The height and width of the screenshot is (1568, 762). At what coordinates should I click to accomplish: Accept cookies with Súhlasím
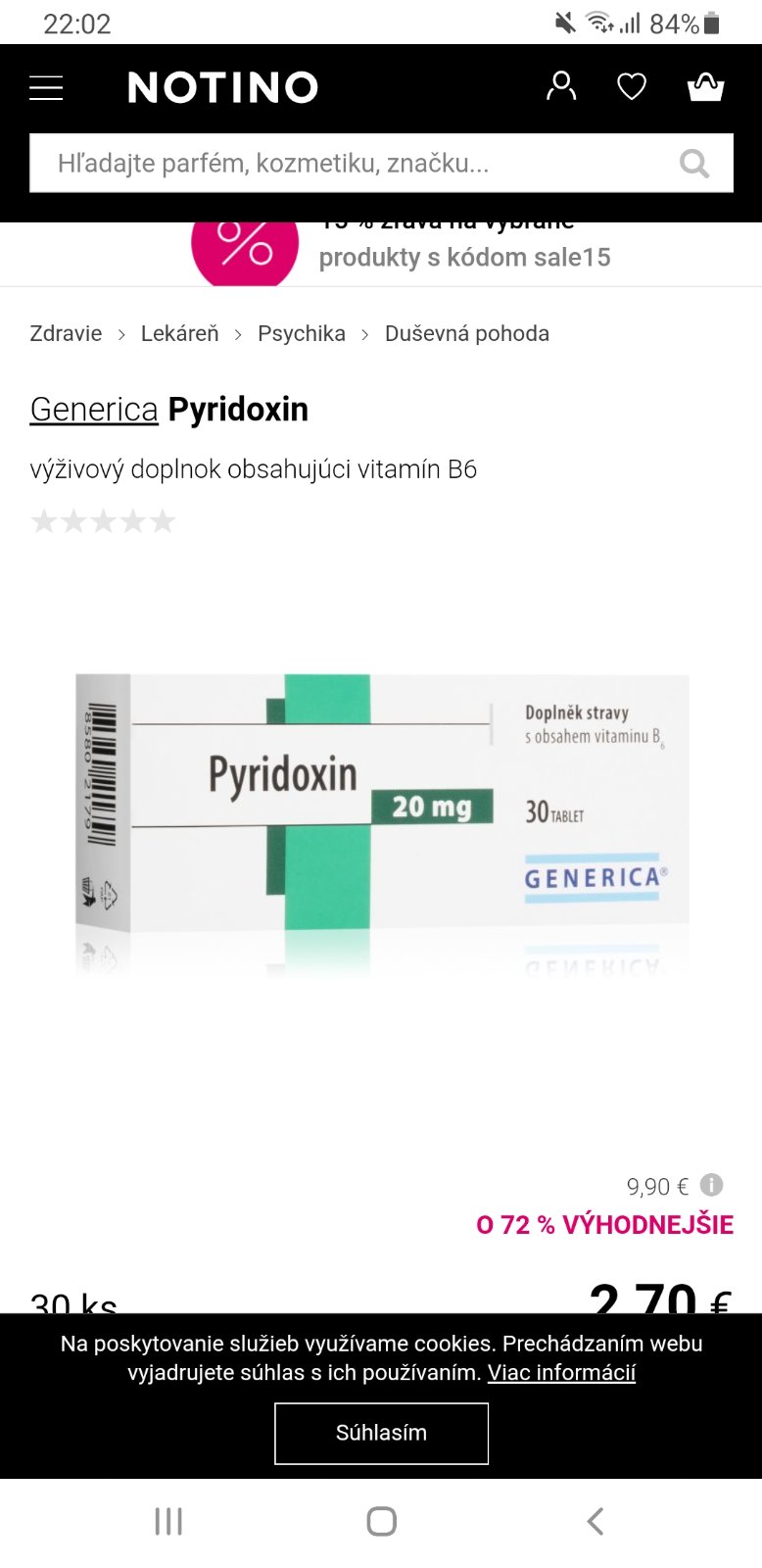pyautogui.click(x=381, y=1433)
